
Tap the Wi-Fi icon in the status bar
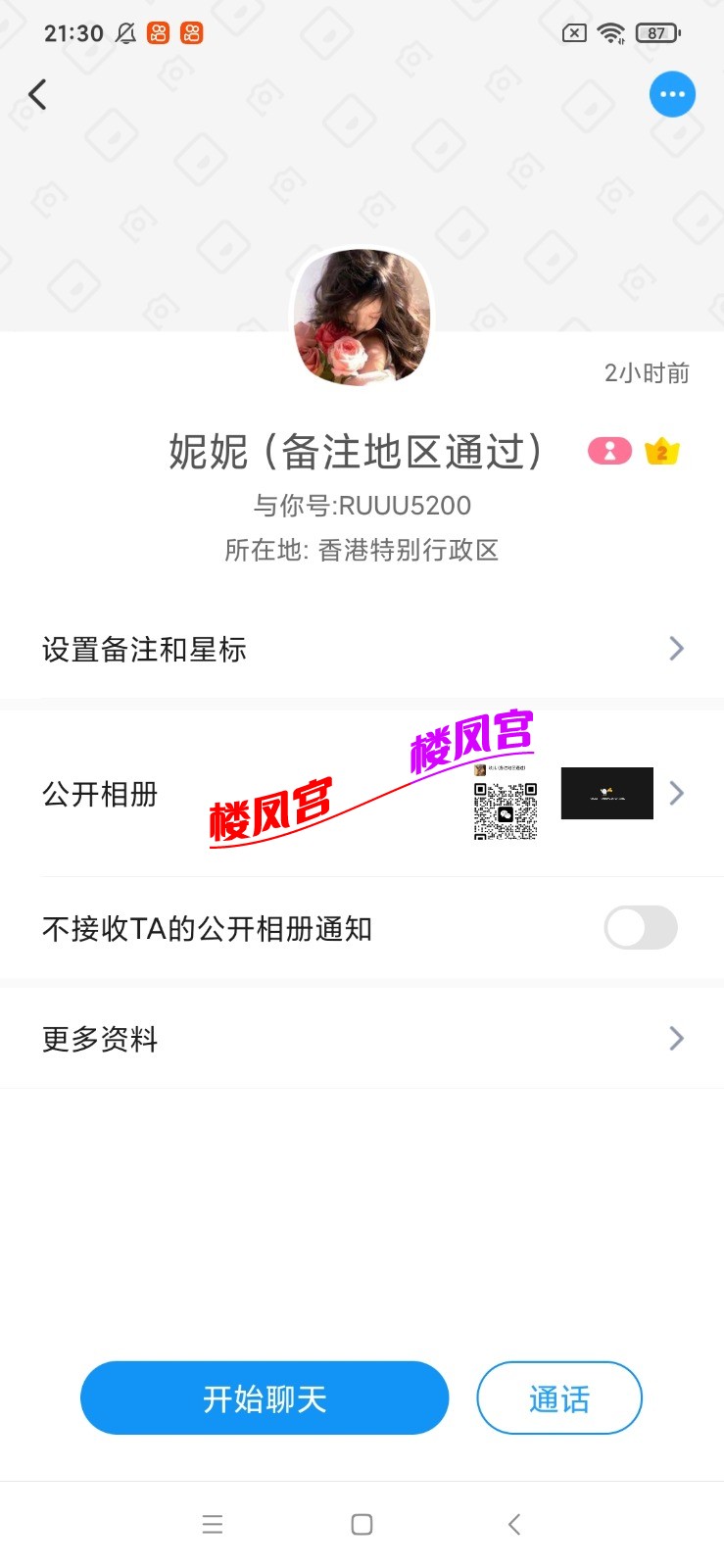(x=609, y=32)
